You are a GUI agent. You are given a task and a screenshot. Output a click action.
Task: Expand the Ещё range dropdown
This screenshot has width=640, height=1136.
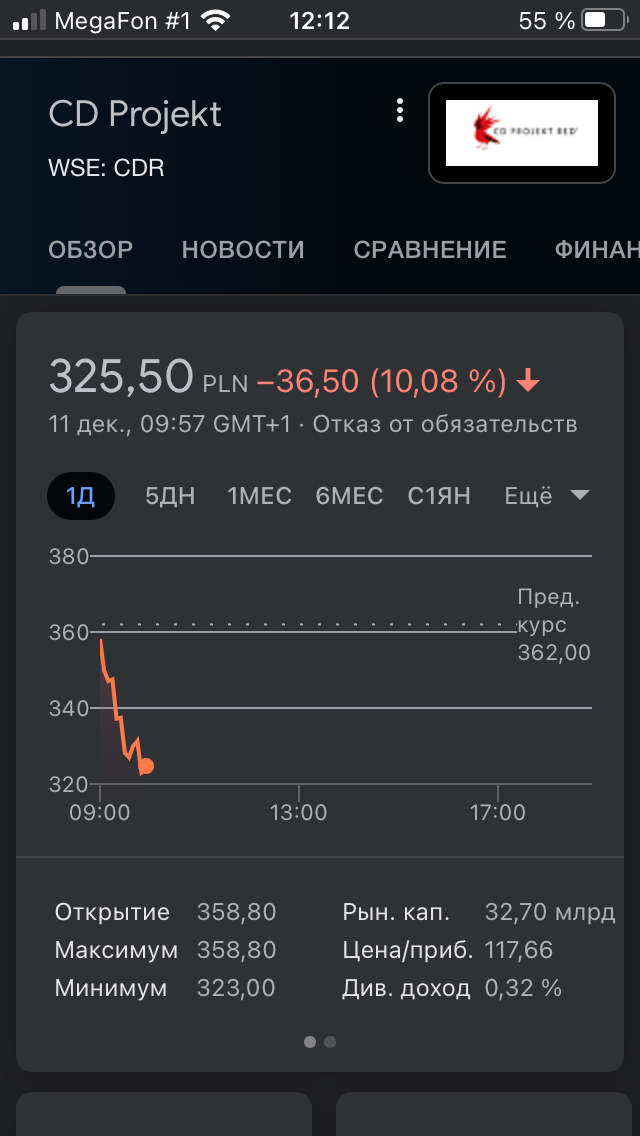tap(547, 496)
